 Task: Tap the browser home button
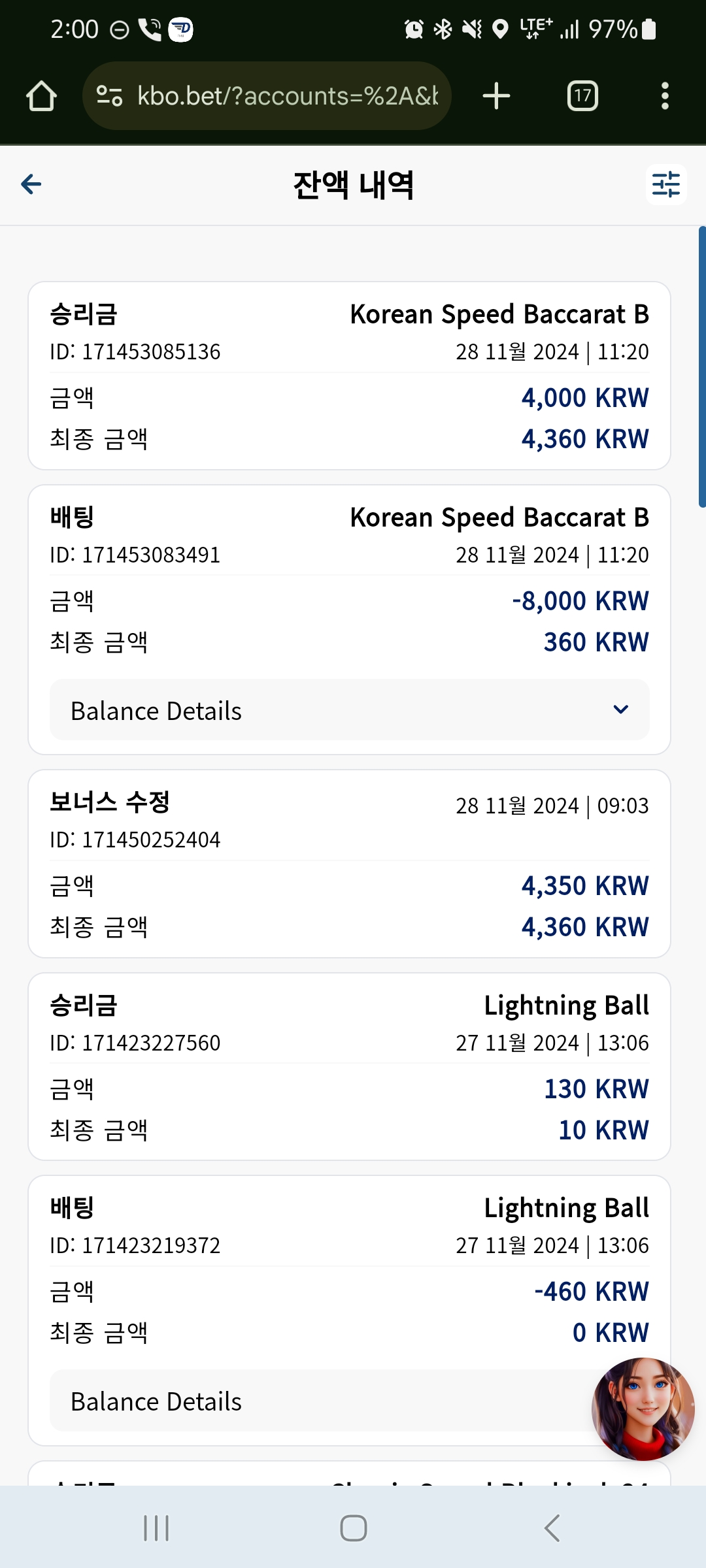pyautogui.click(x=41, y=96)
